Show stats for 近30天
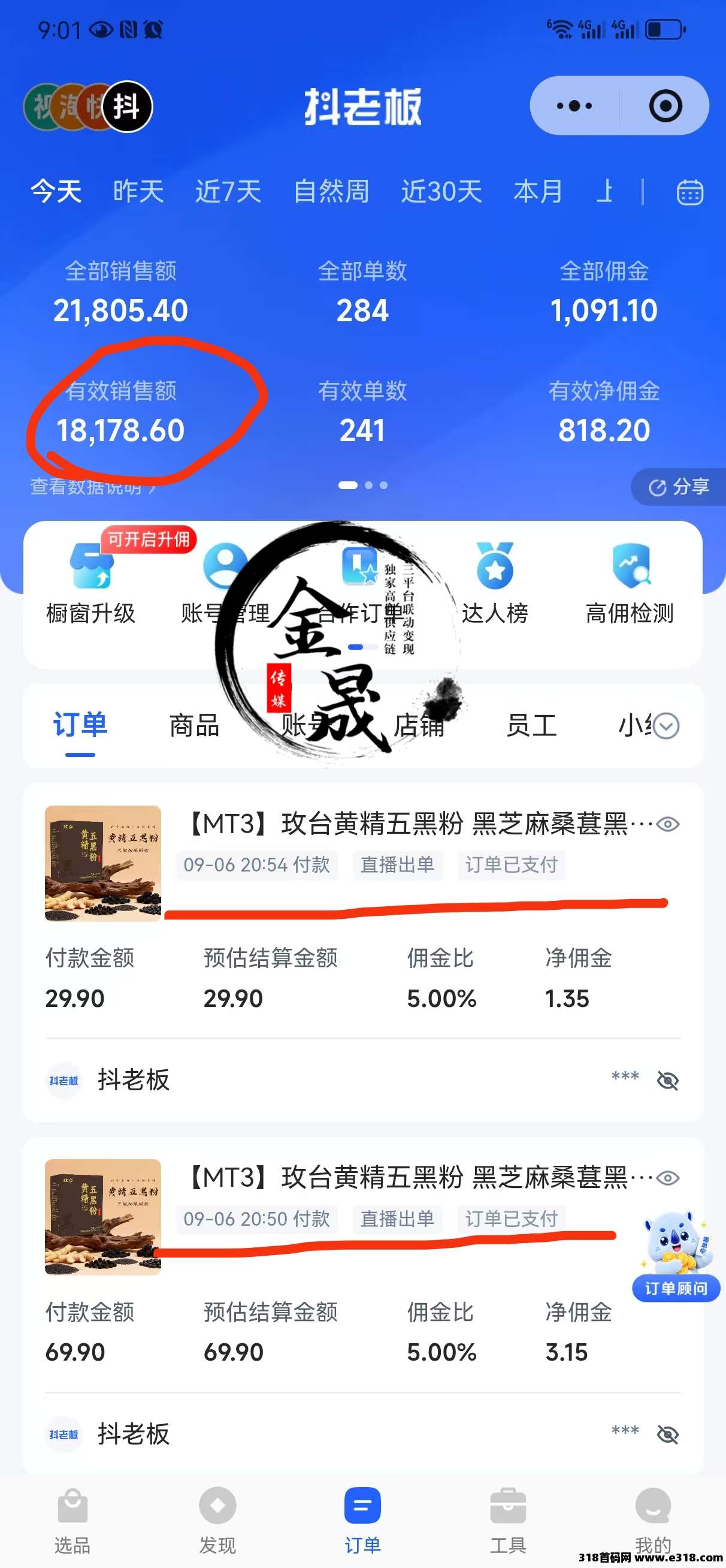 pos(442,192)
